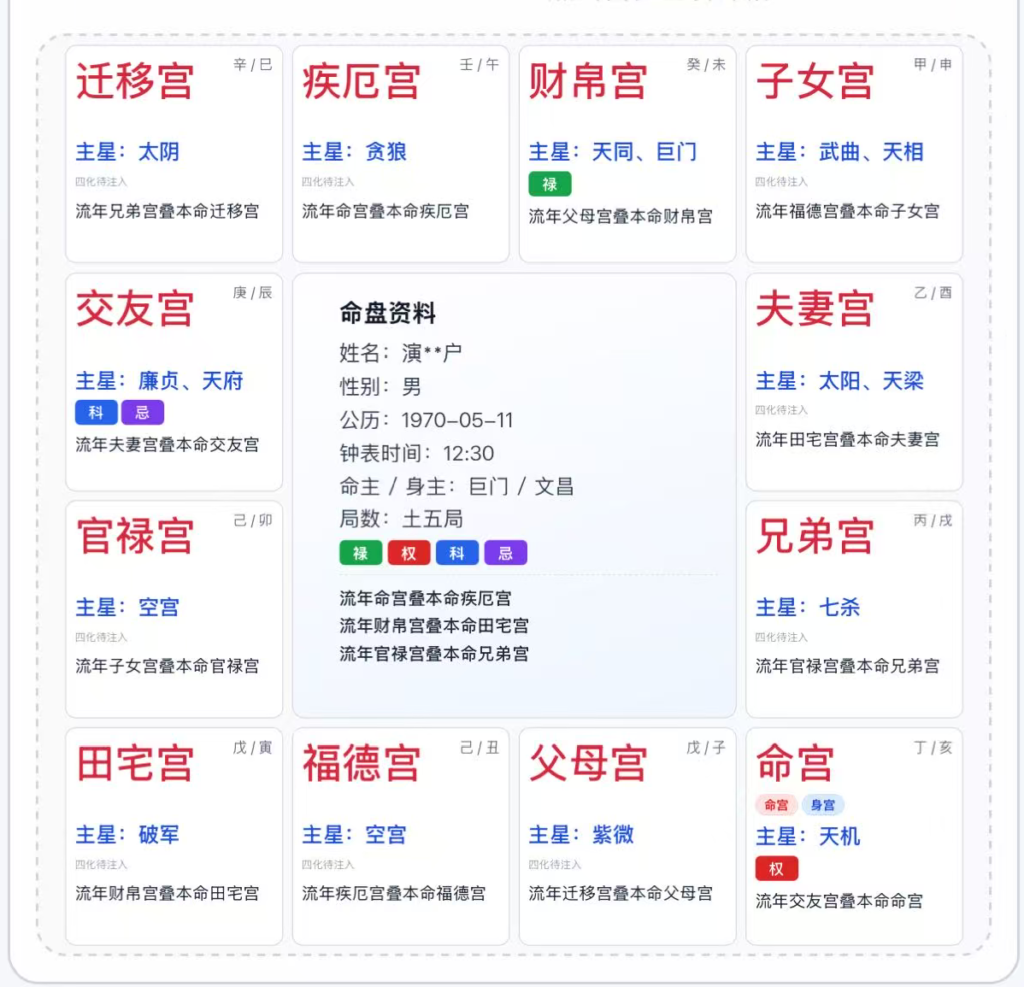Open the 迁移宫 palace card
The width and height of the screenshot is (1024, 987).
[174, 154]
